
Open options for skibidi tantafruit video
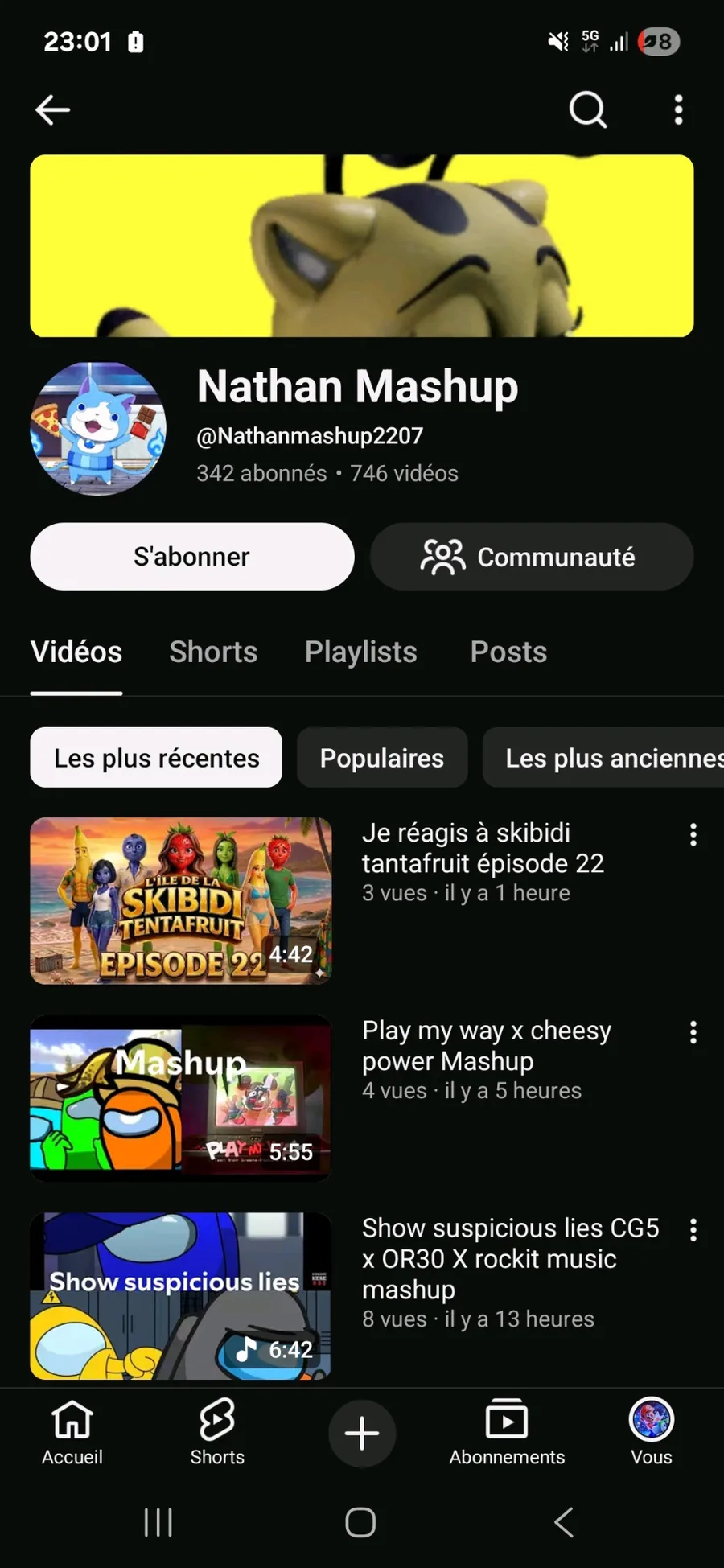tap(693, 835)
